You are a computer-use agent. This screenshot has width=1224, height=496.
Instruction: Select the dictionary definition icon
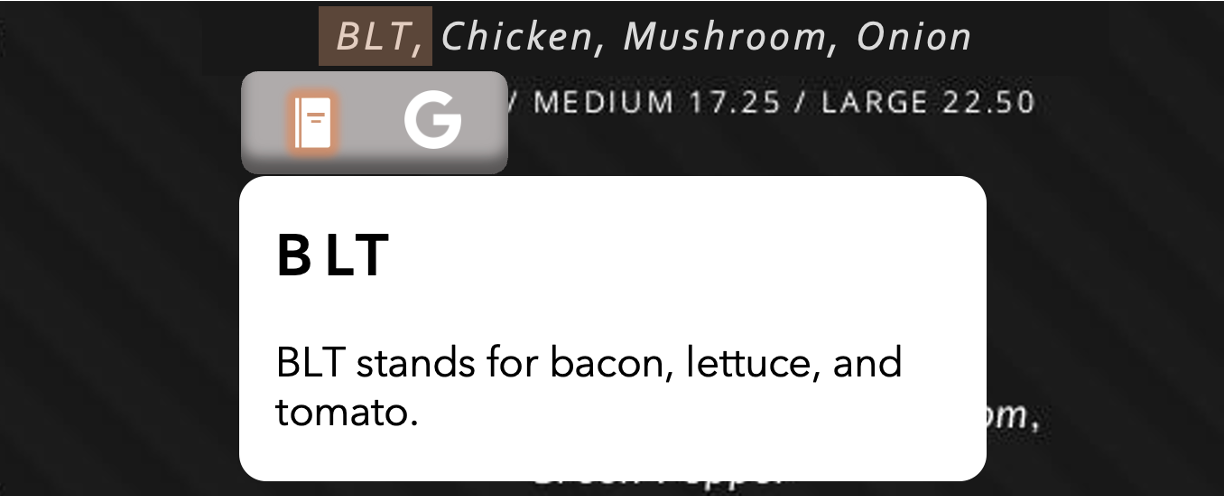[313, 122]
